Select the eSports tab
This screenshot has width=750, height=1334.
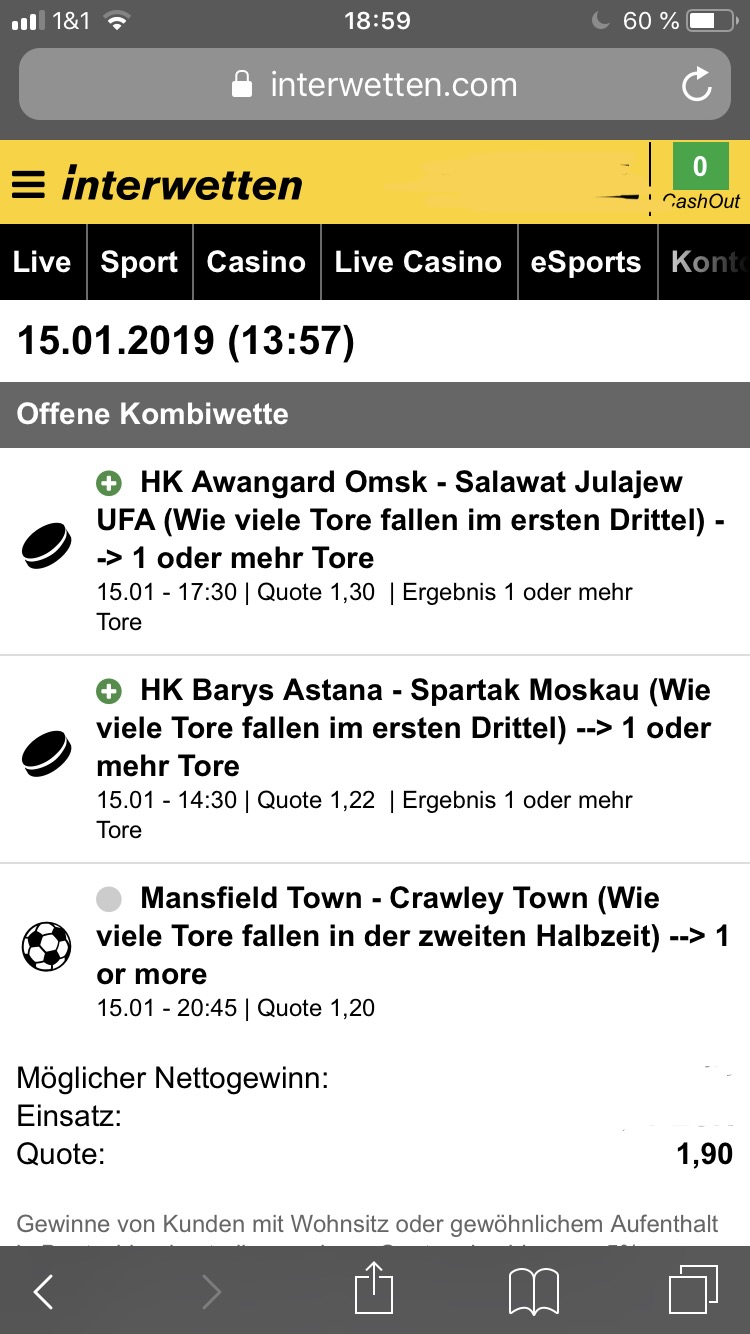pos(587,262)
